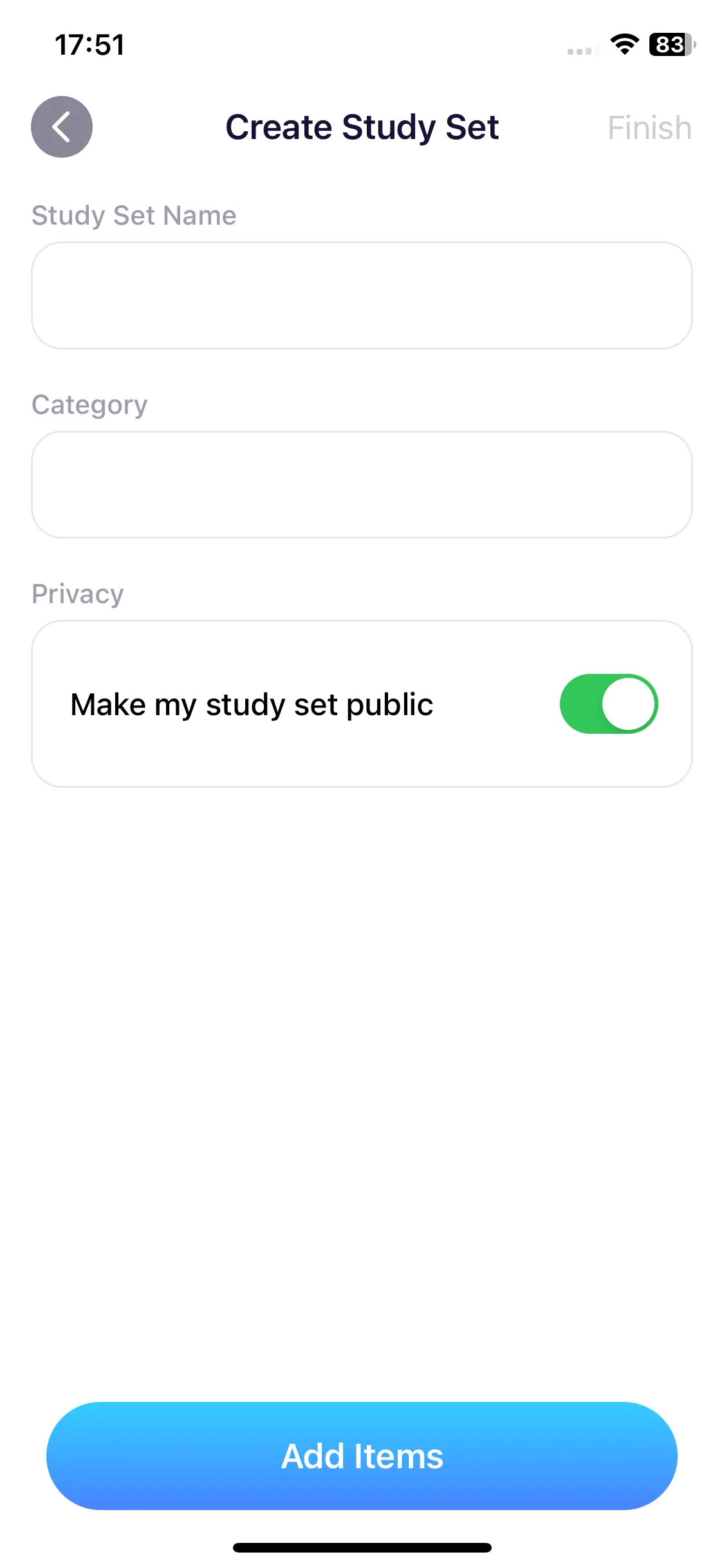Tap Finish to complete the study set

pyautogui.click(x=649, y=127)
